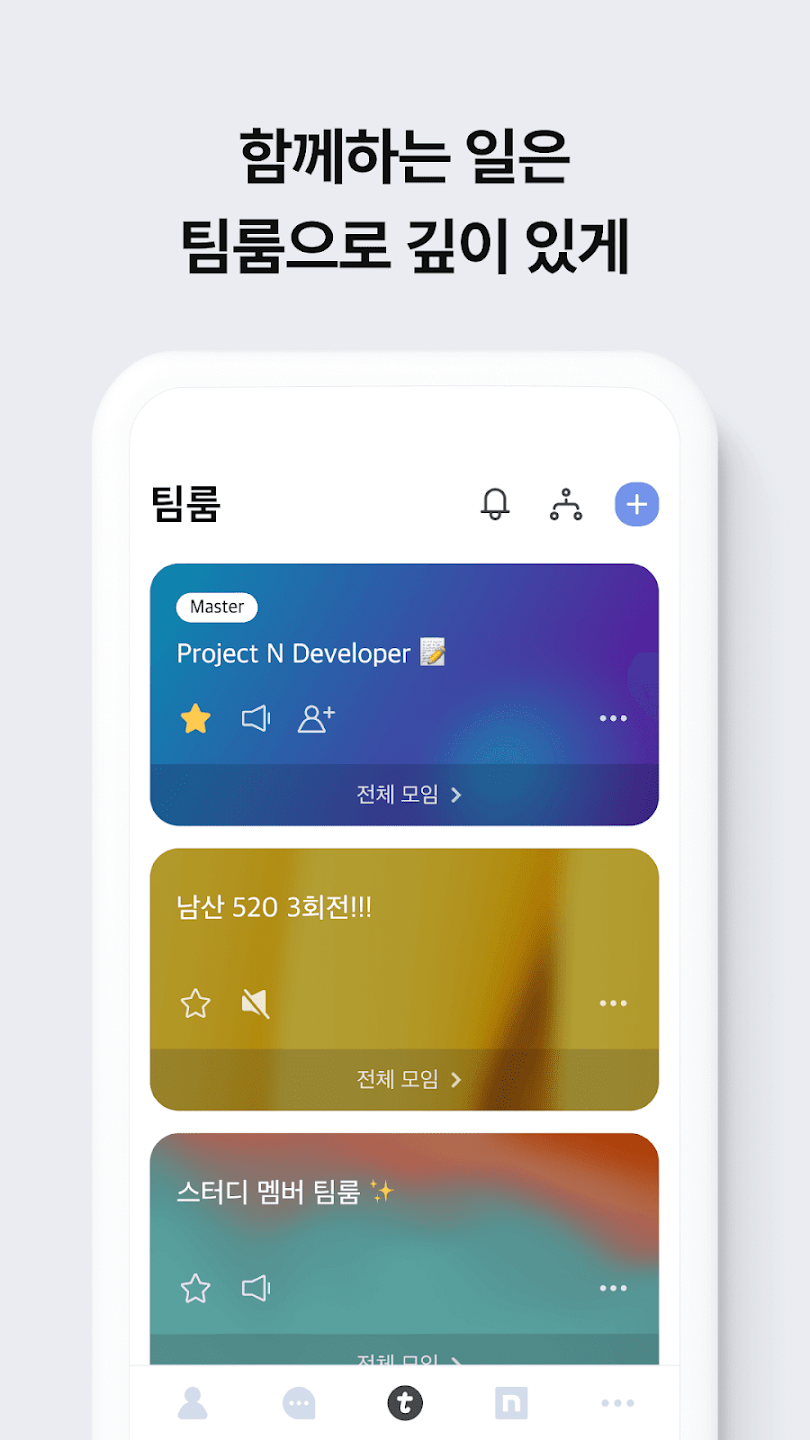Screen dimensions: 810x1440
Task: Click the organization chart icon in header
Action: point(566,505)
